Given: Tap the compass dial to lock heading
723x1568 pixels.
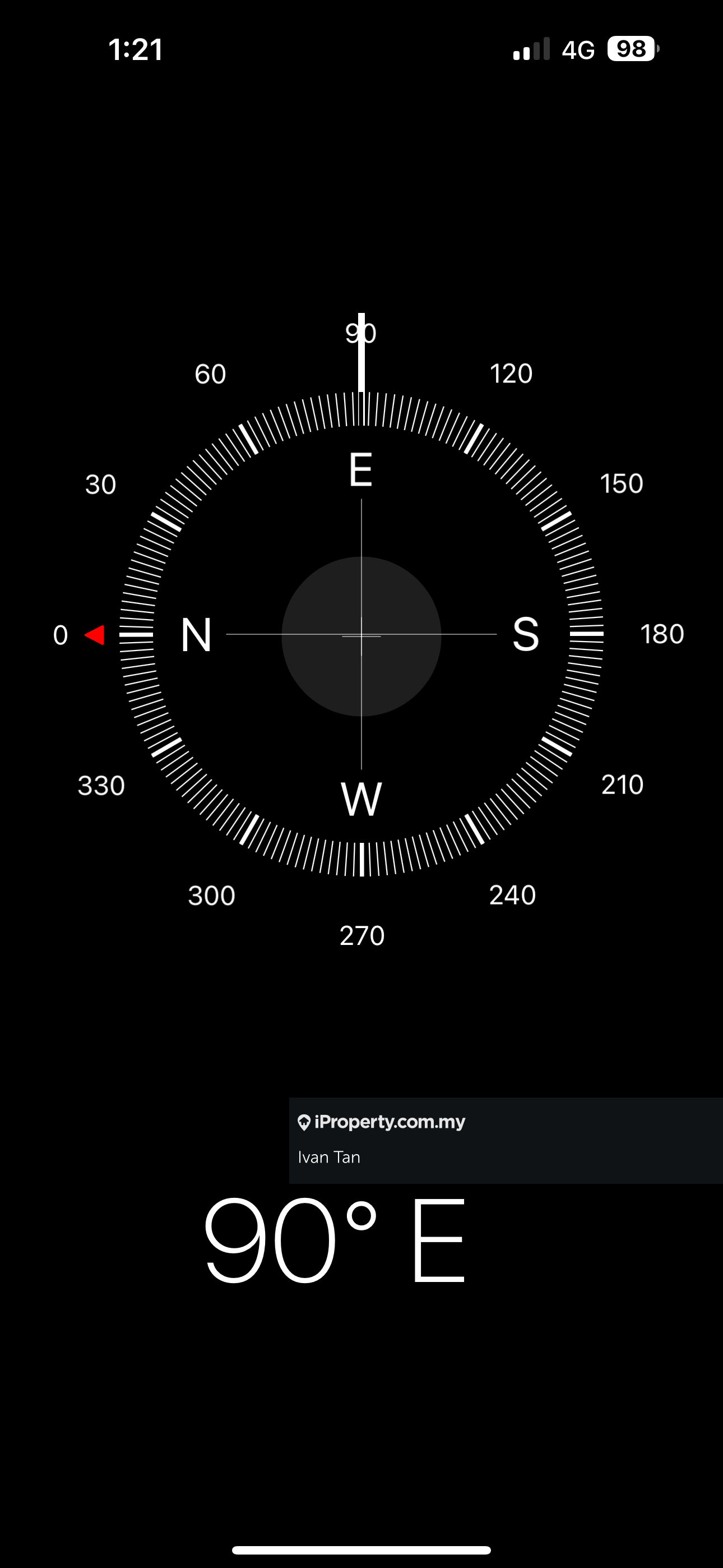Looking at the screenshot, I should [361, 635].
